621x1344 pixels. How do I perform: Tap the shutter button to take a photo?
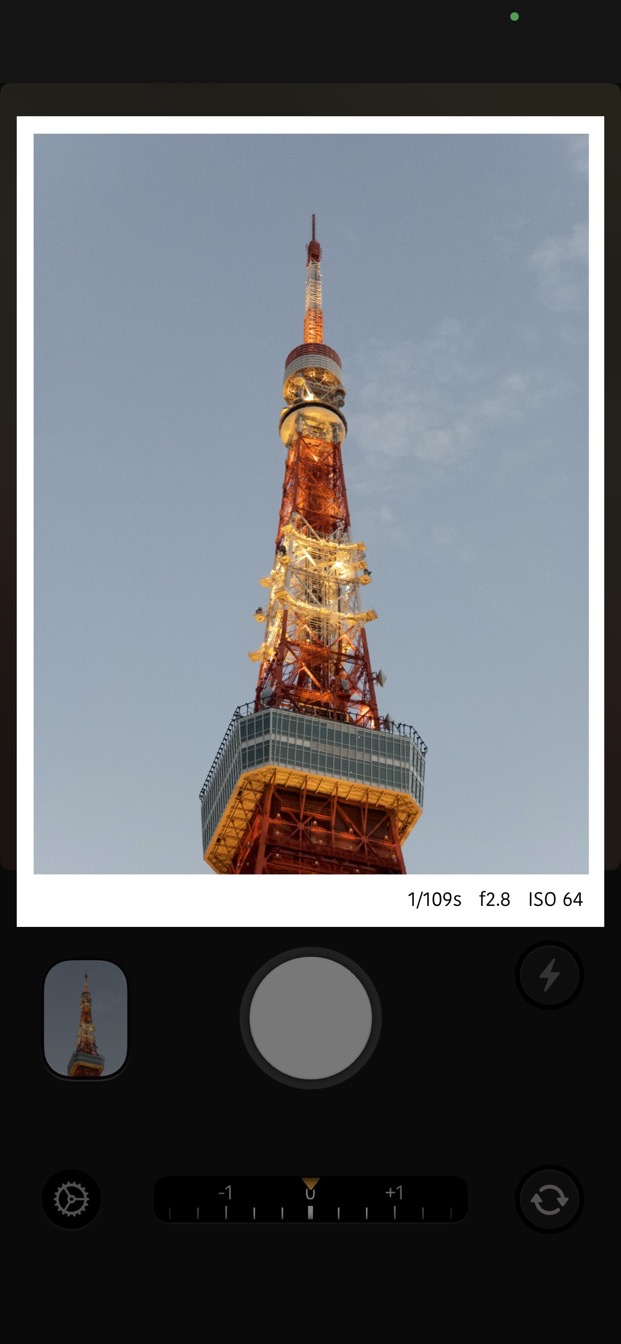pyautogui.click(x=310, y=1018)
